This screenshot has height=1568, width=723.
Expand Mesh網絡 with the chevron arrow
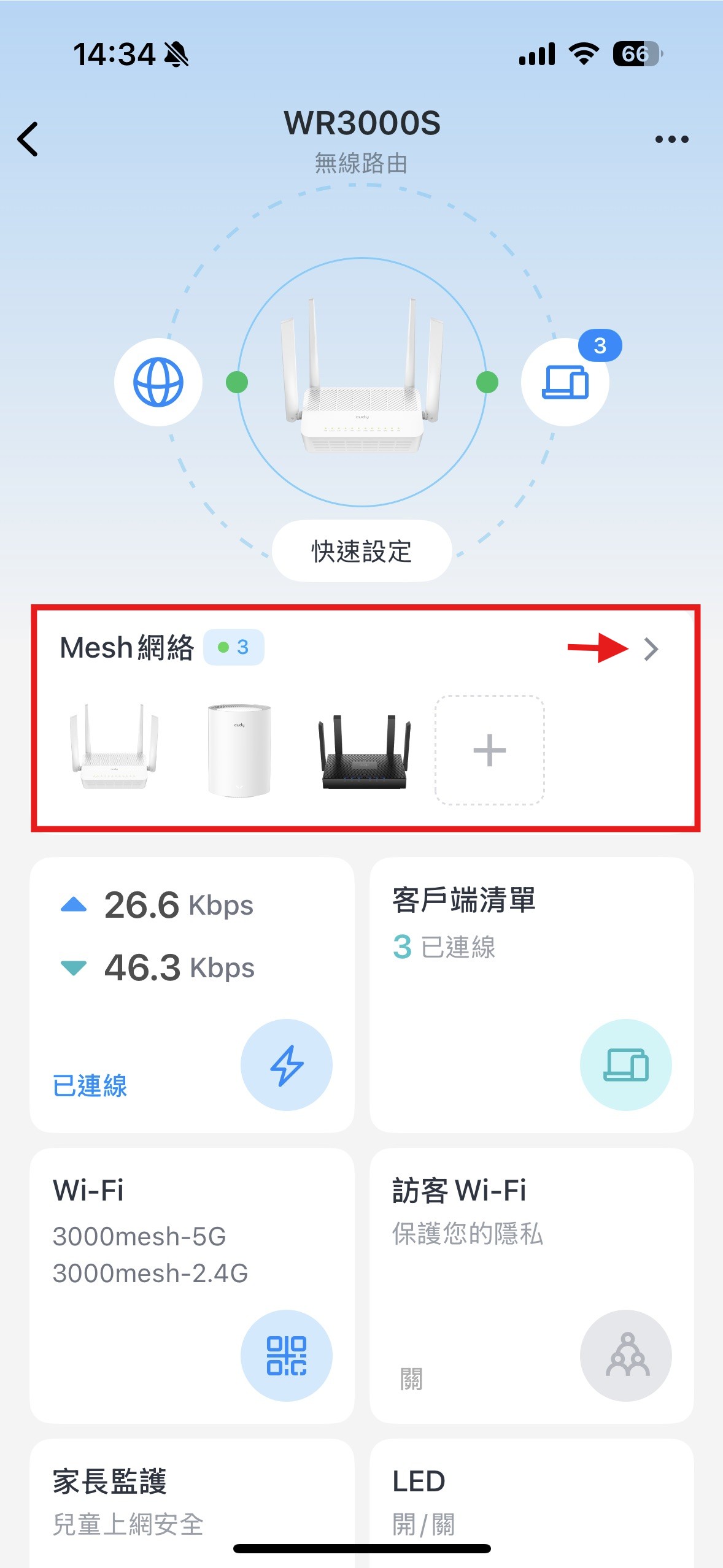click(651, 648)
